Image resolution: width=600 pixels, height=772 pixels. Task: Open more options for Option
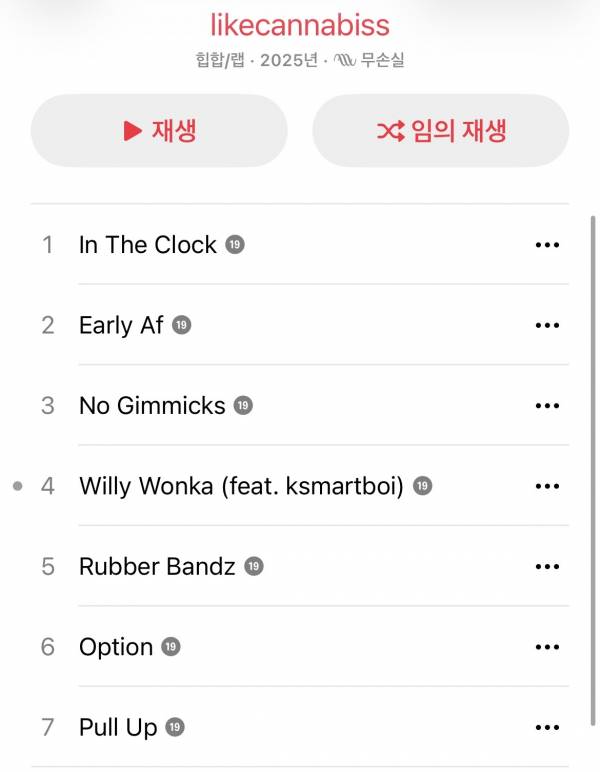(547, 647)
